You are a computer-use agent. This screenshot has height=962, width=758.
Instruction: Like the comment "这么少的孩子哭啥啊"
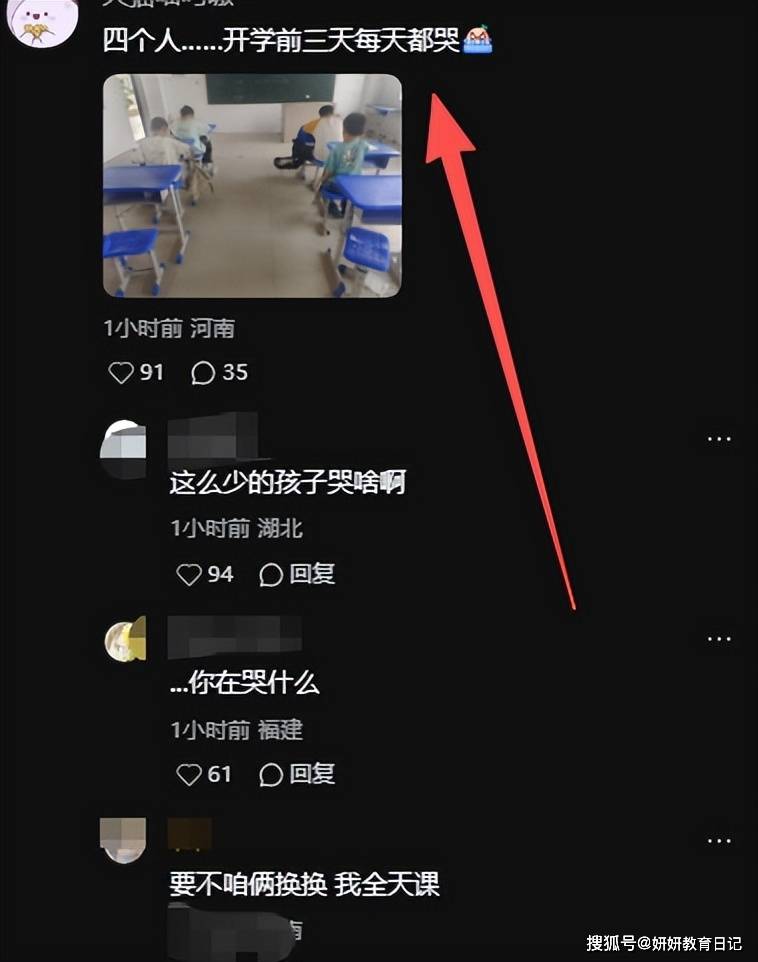pos(189,574)
